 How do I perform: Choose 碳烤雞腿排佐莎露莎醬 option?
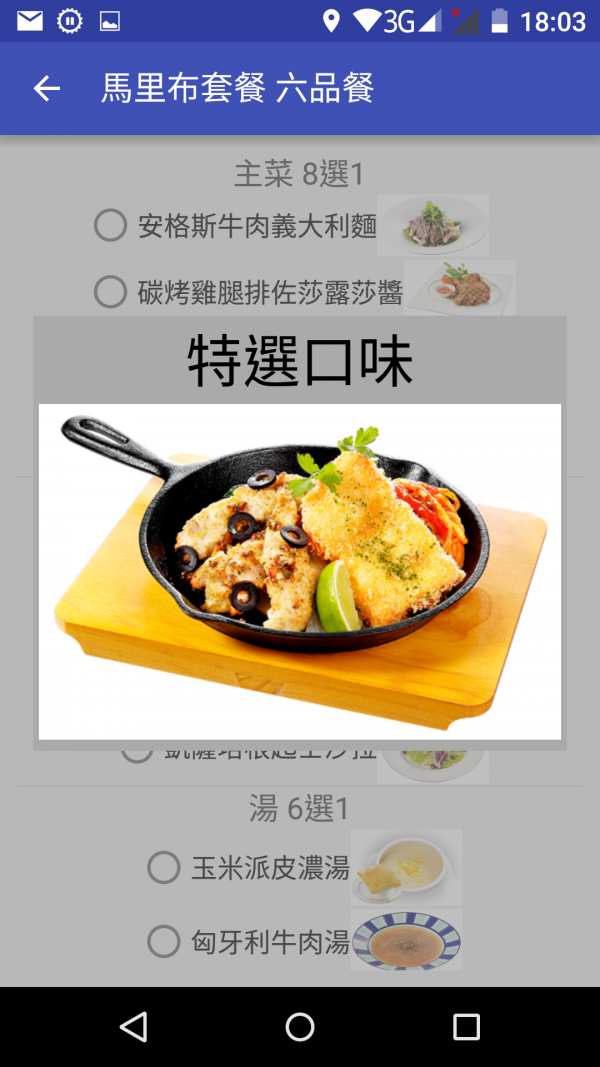[110, 292]
